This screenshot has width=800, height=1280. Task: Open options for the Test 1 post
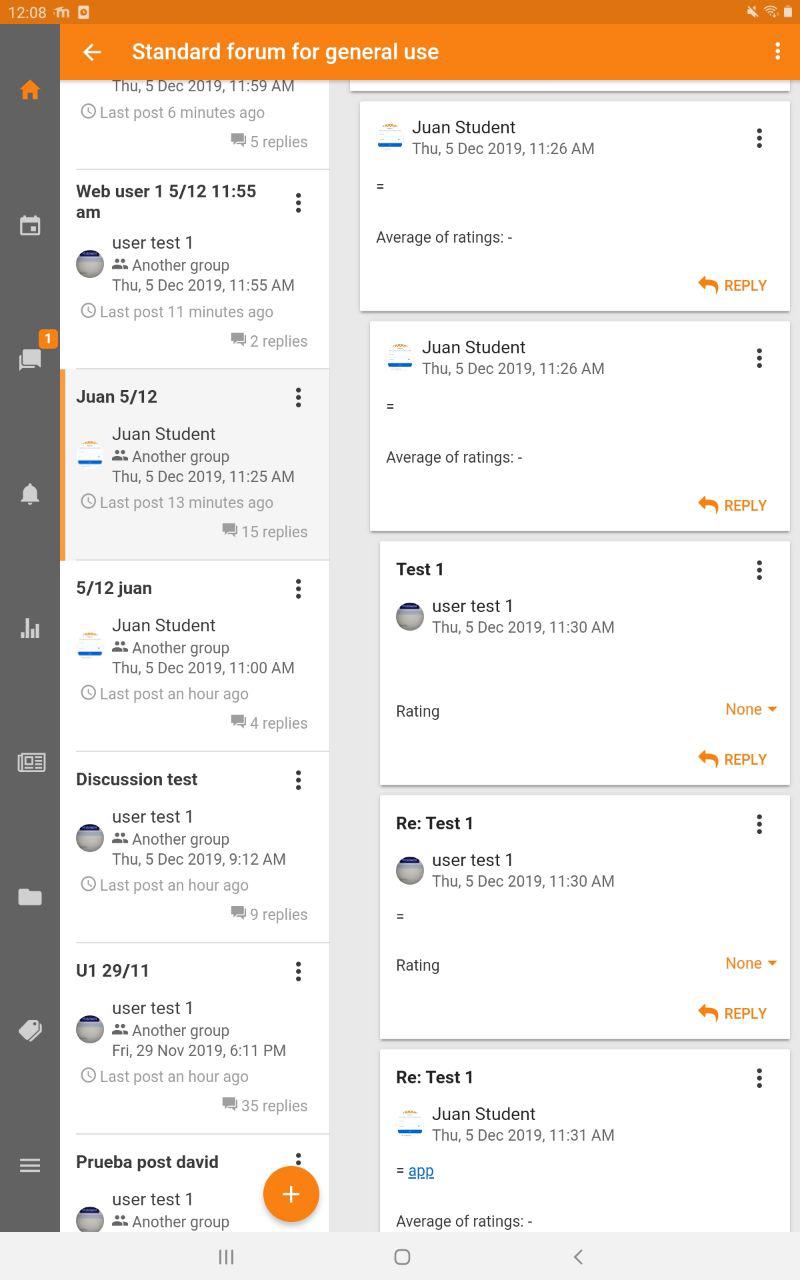click(759, 570)
